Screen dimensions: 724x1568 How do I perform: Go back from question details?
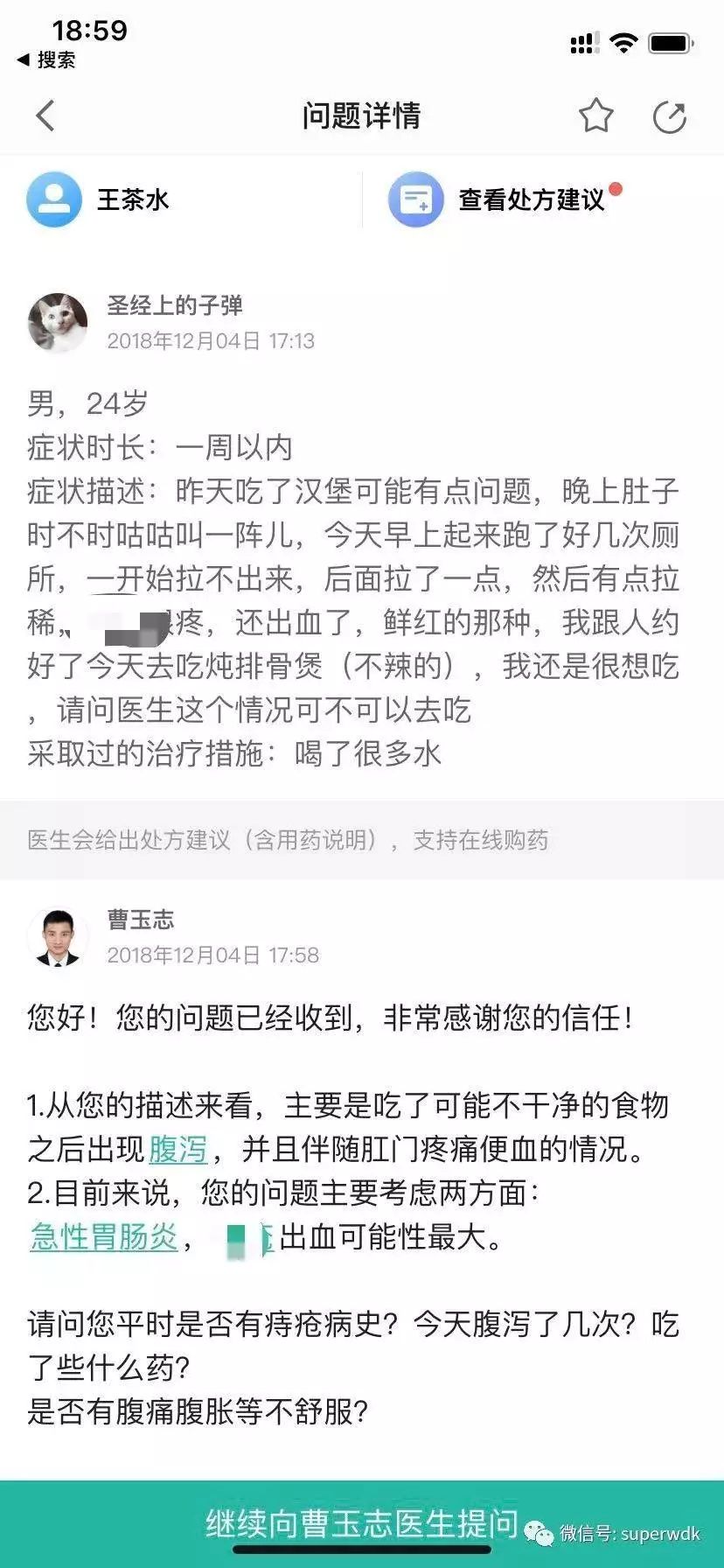(45, 115)
